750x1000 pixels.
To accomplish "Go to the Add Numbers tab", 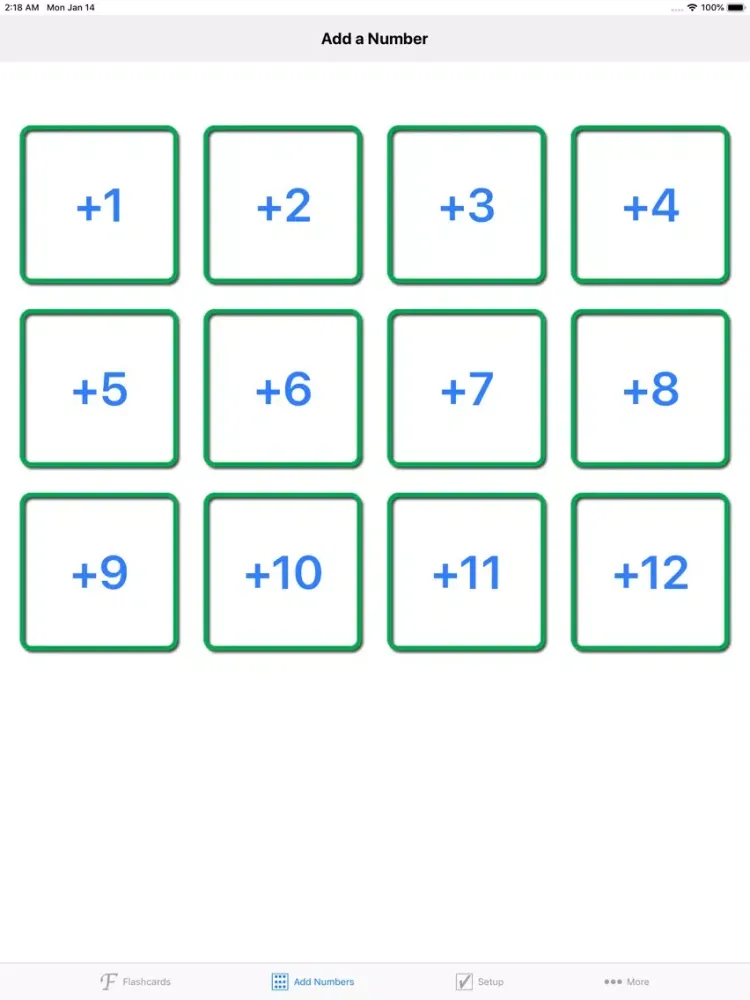I will coord(313,982).
